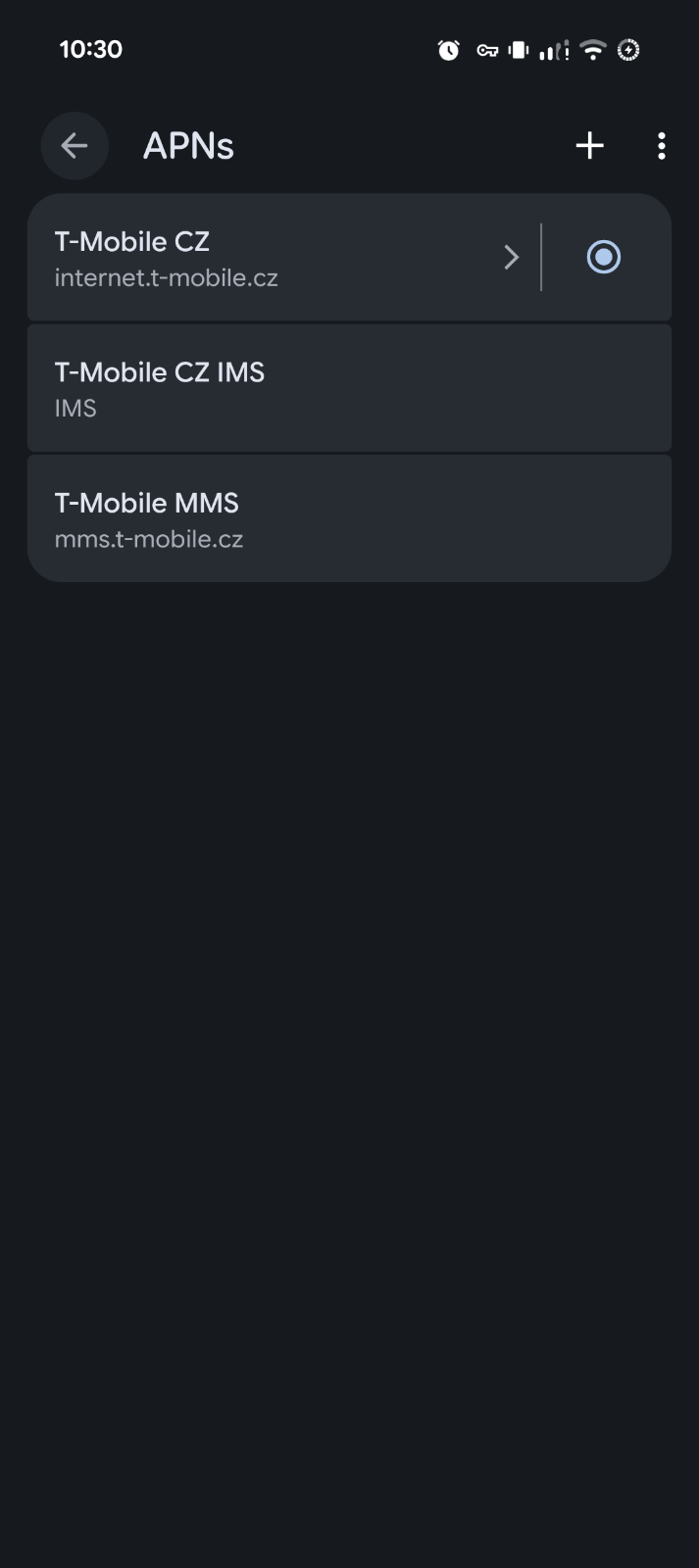This screenshot has width=699, height=1568.
Task: Open T-Mobile CZ APN details
Action: coord(275,259)
